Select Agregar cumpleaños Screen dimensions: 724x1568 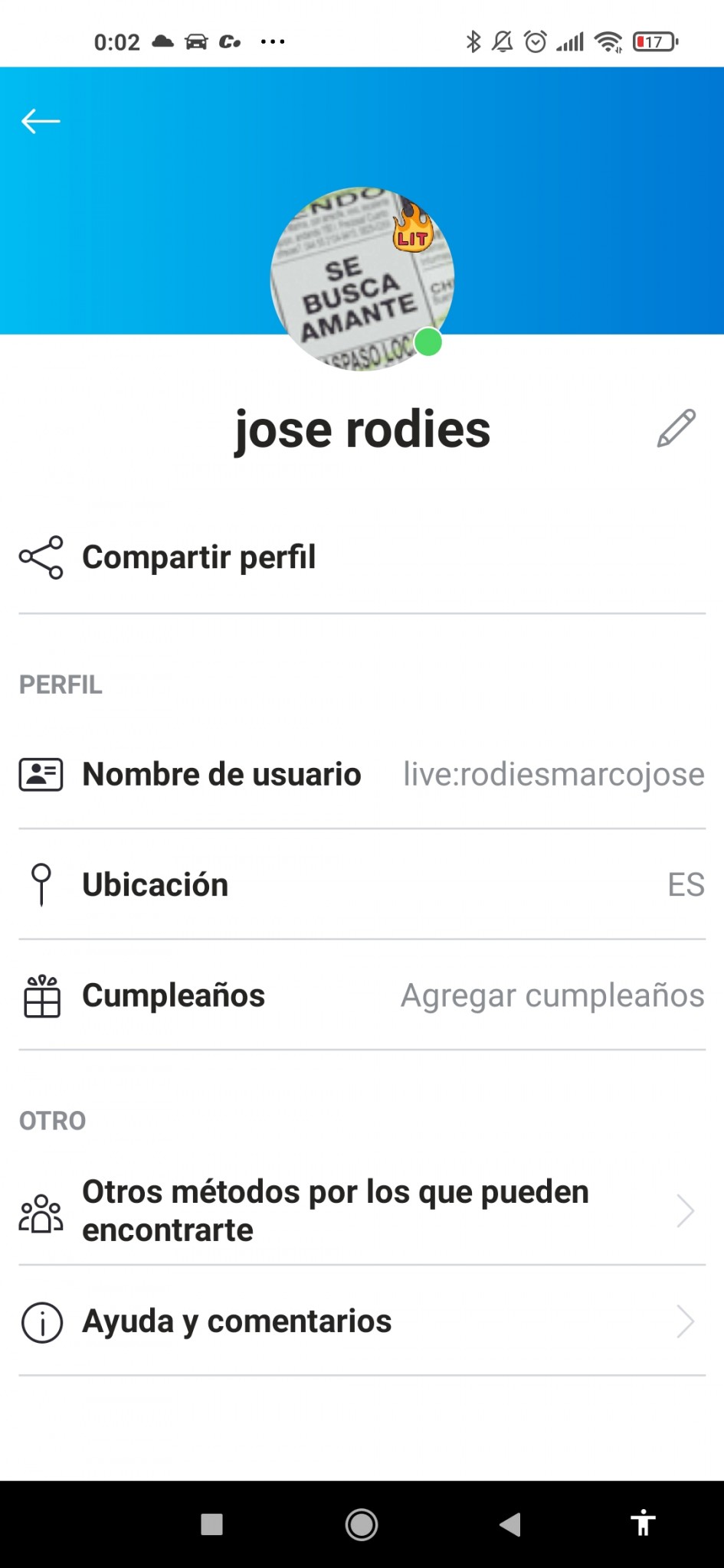pyautogui.click(x=552, y=995)
